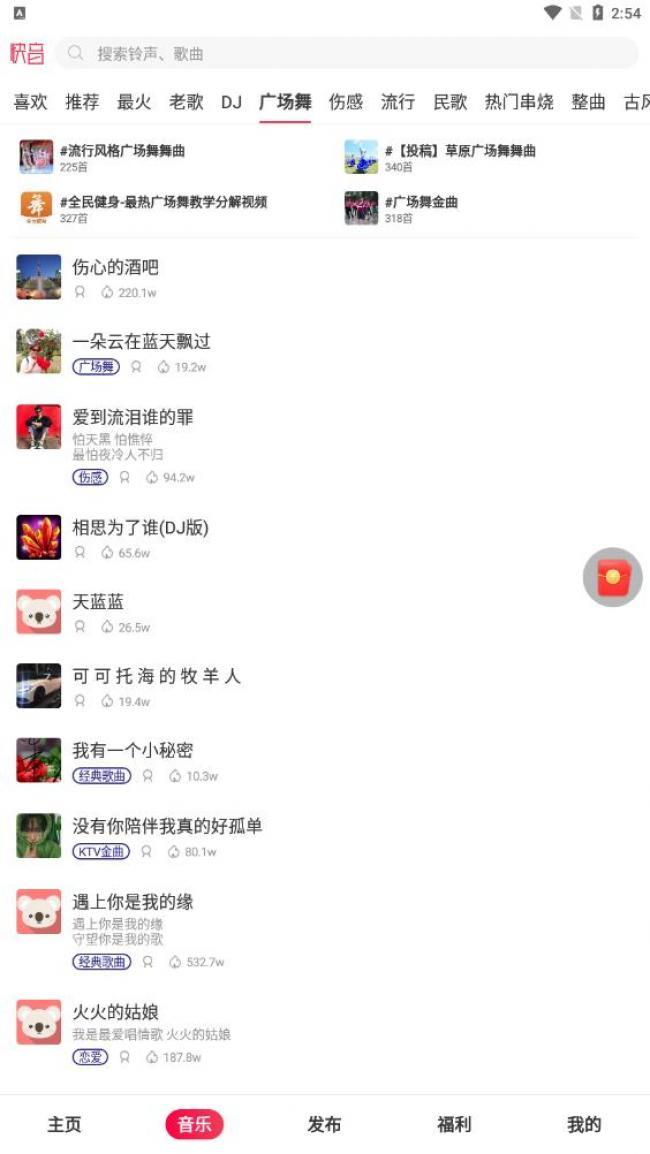Go to the 主页 bottom tab
The width and height of the screenshot is (650, 1154).
point(65,1125)
